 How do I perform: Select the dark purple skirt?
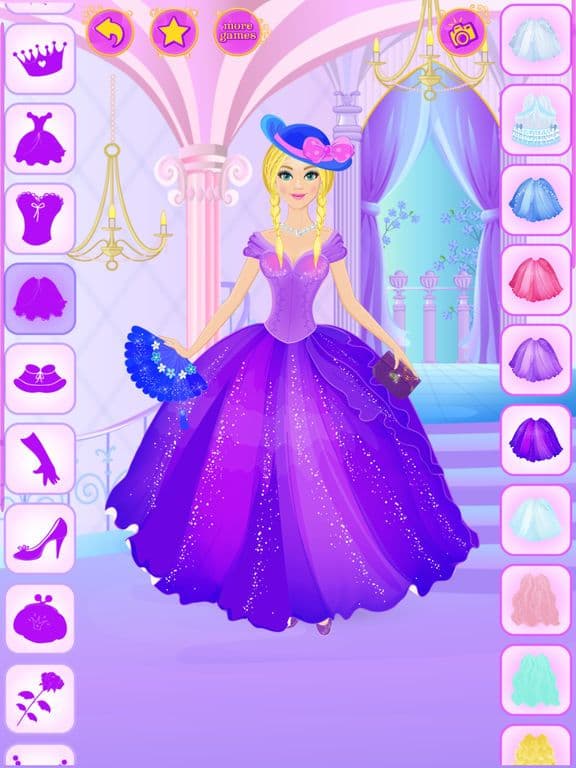pyautogui.click(x=536, y=439)
